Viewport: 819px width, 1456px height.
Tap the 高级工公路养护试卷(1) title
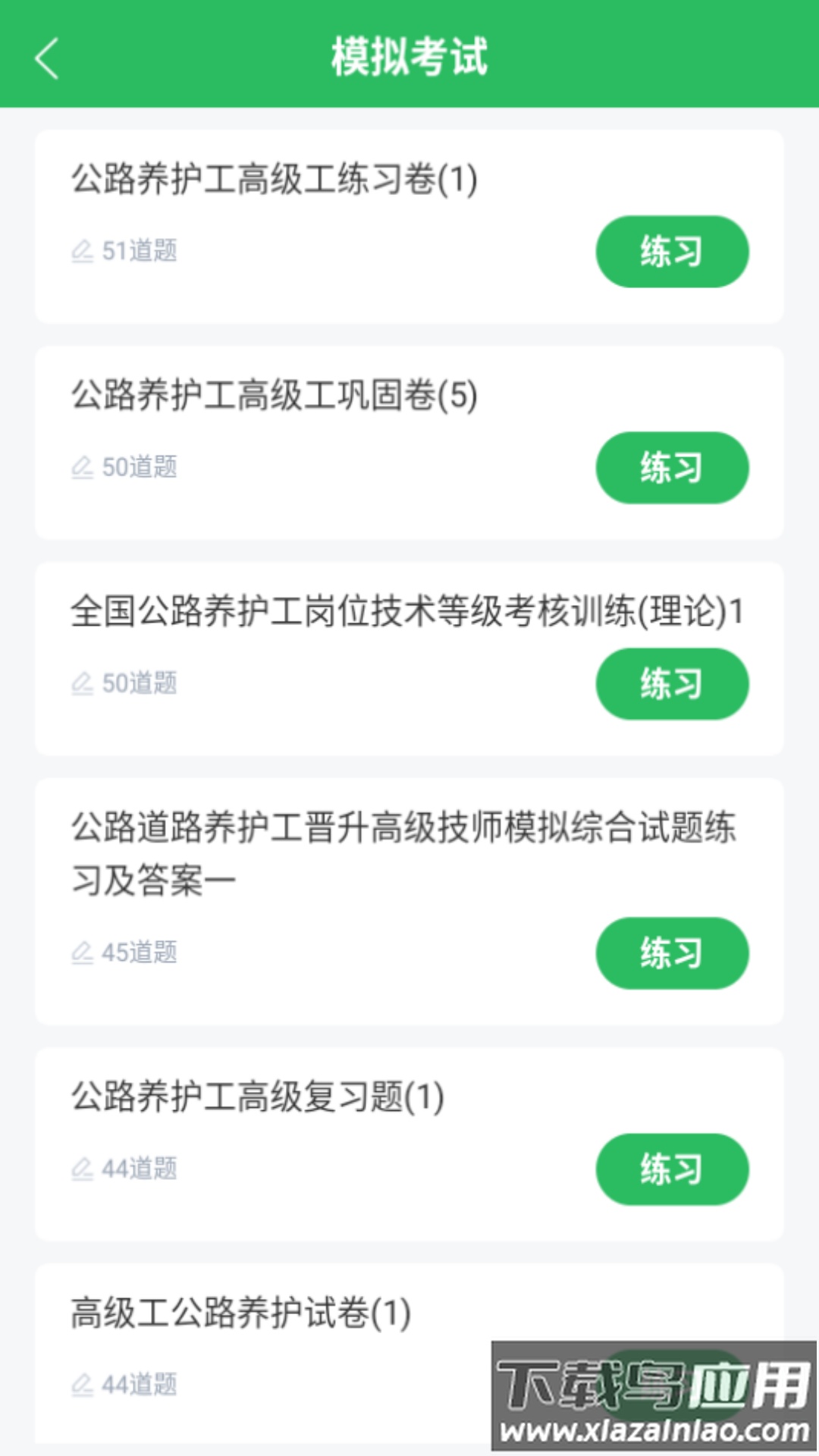coord(239,1312)
